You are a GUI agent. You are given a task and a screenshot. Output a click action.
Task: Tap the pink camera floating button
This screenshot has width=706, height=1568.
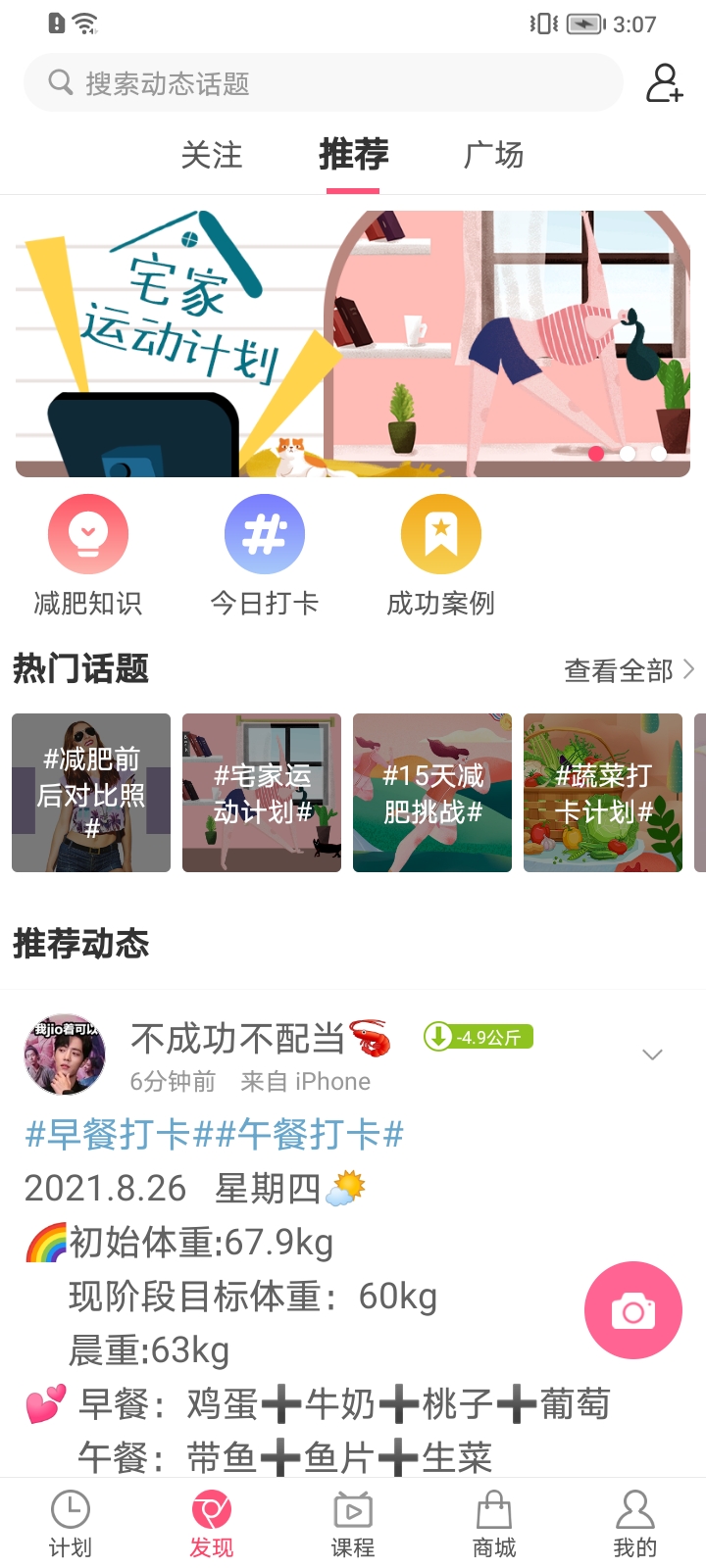pyautogui.click(x=632, y=1310)
